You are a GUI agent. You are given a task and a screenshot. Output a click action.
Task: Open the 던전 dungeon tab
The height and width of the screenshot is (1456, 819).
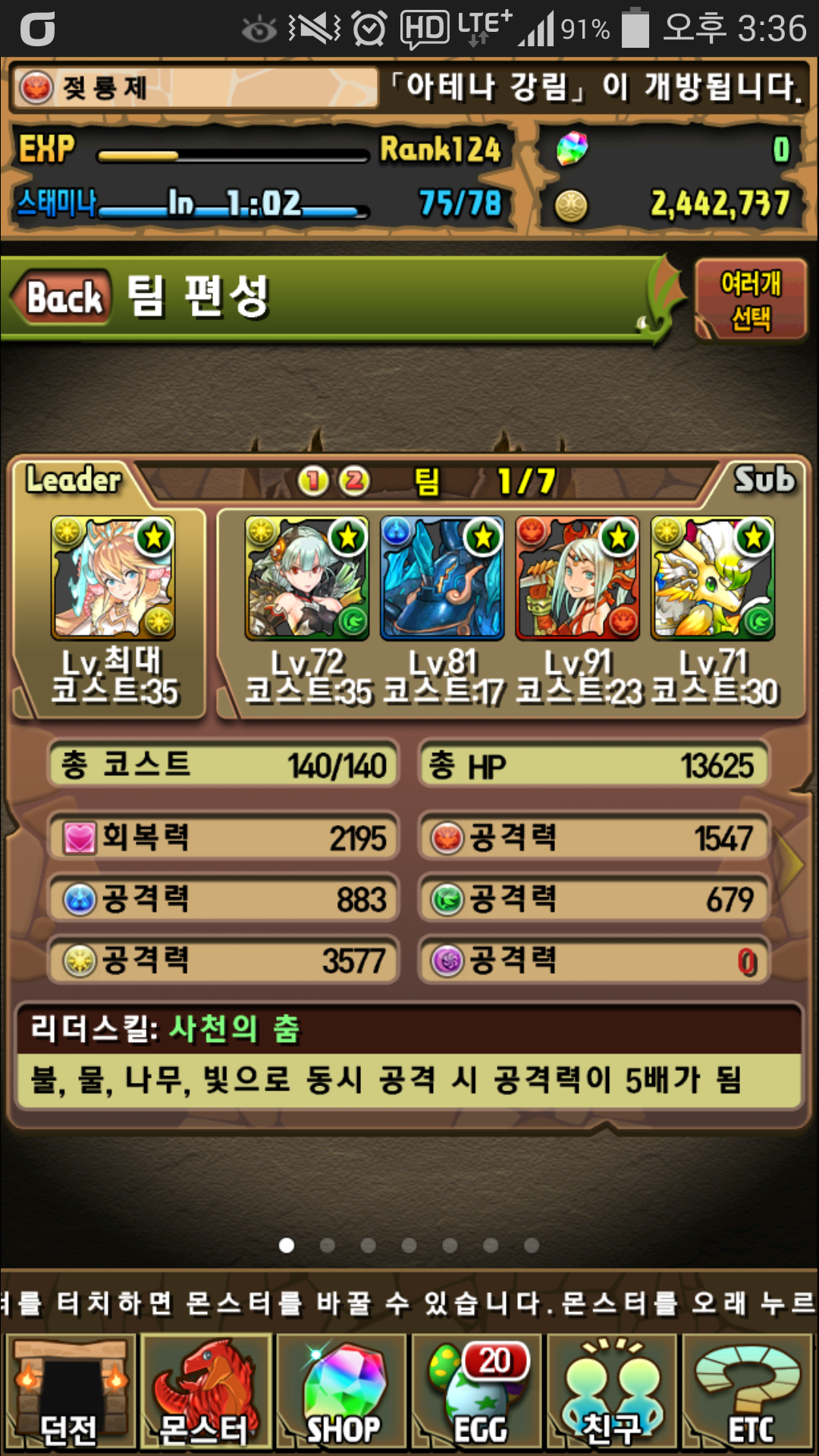(70, 1392)
